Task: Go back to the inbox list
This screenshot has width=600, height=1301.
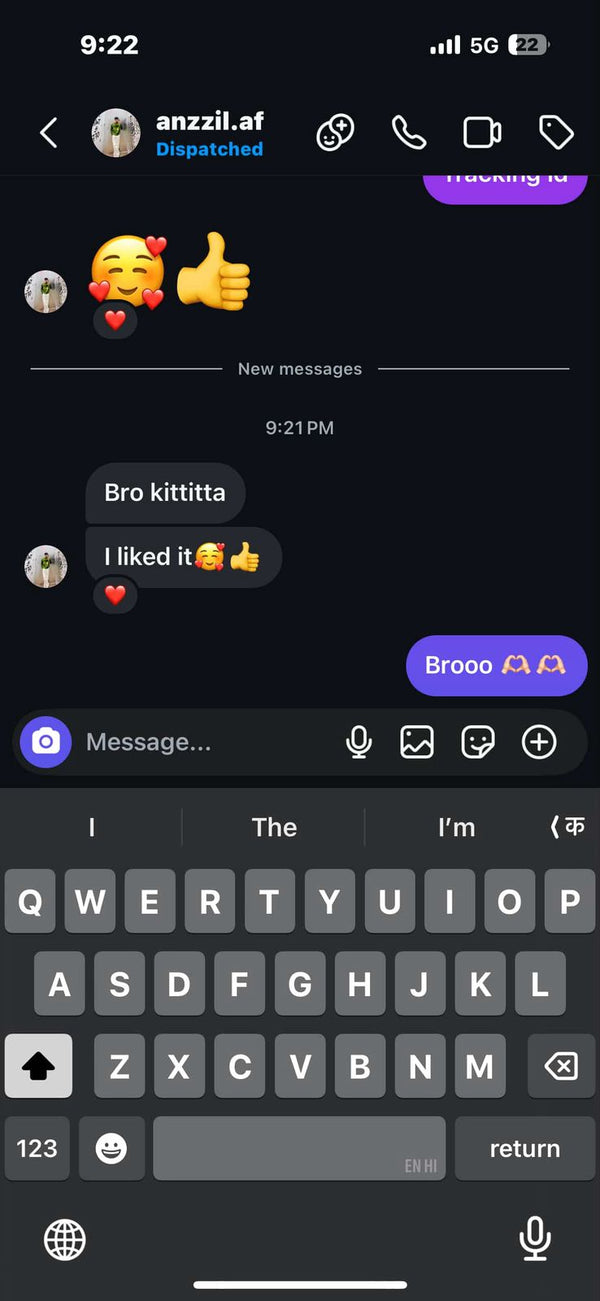Action: point(48,133)
